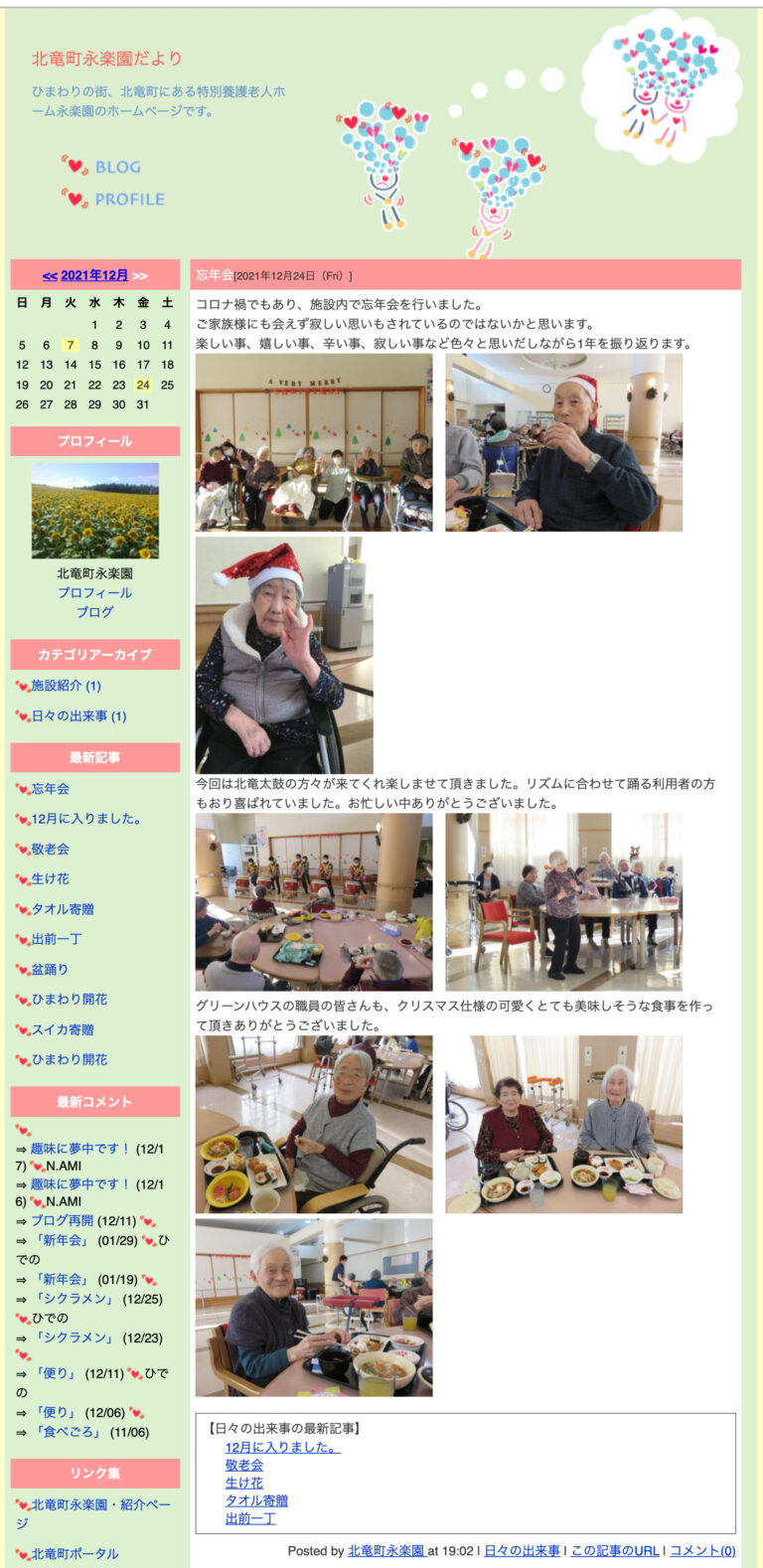This screenshot has height=1568, width=763.
Task: Open この記事のURL permalink
Action: point(615,1550)
